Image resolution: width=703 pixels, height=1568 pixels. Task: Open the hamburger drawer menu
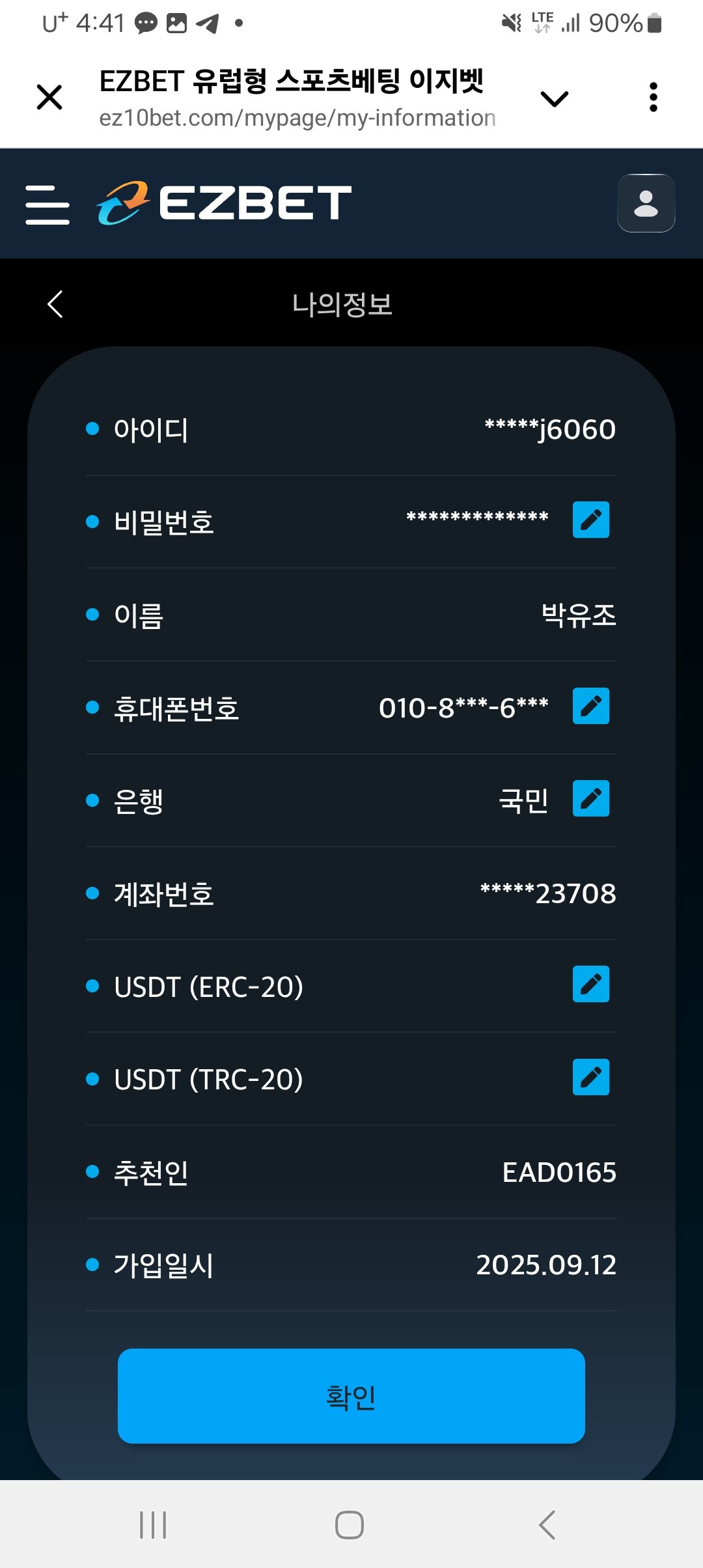coord(48,204)
